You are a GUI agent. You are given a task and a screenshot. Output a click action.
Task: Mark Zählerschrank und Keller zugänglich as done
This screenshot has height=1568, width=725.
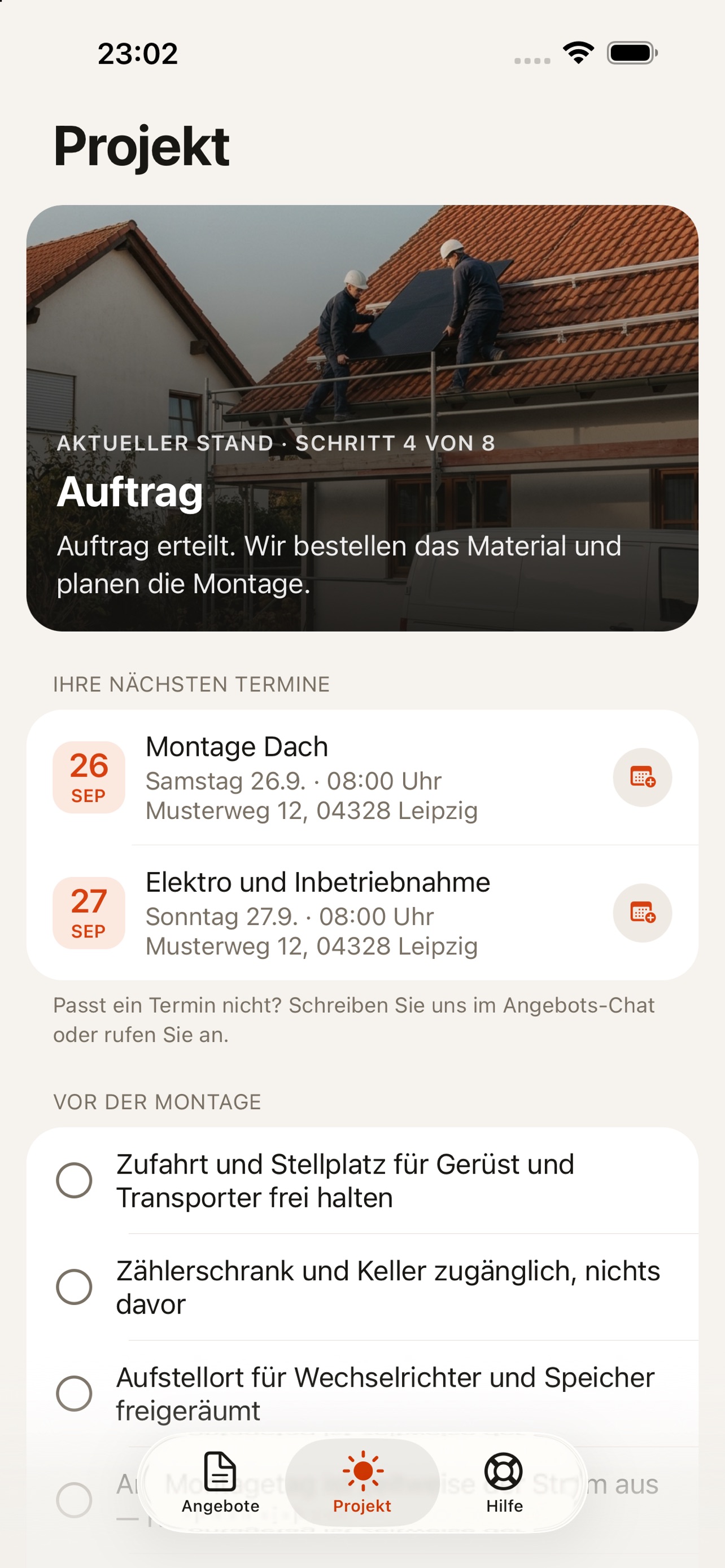75,1287
